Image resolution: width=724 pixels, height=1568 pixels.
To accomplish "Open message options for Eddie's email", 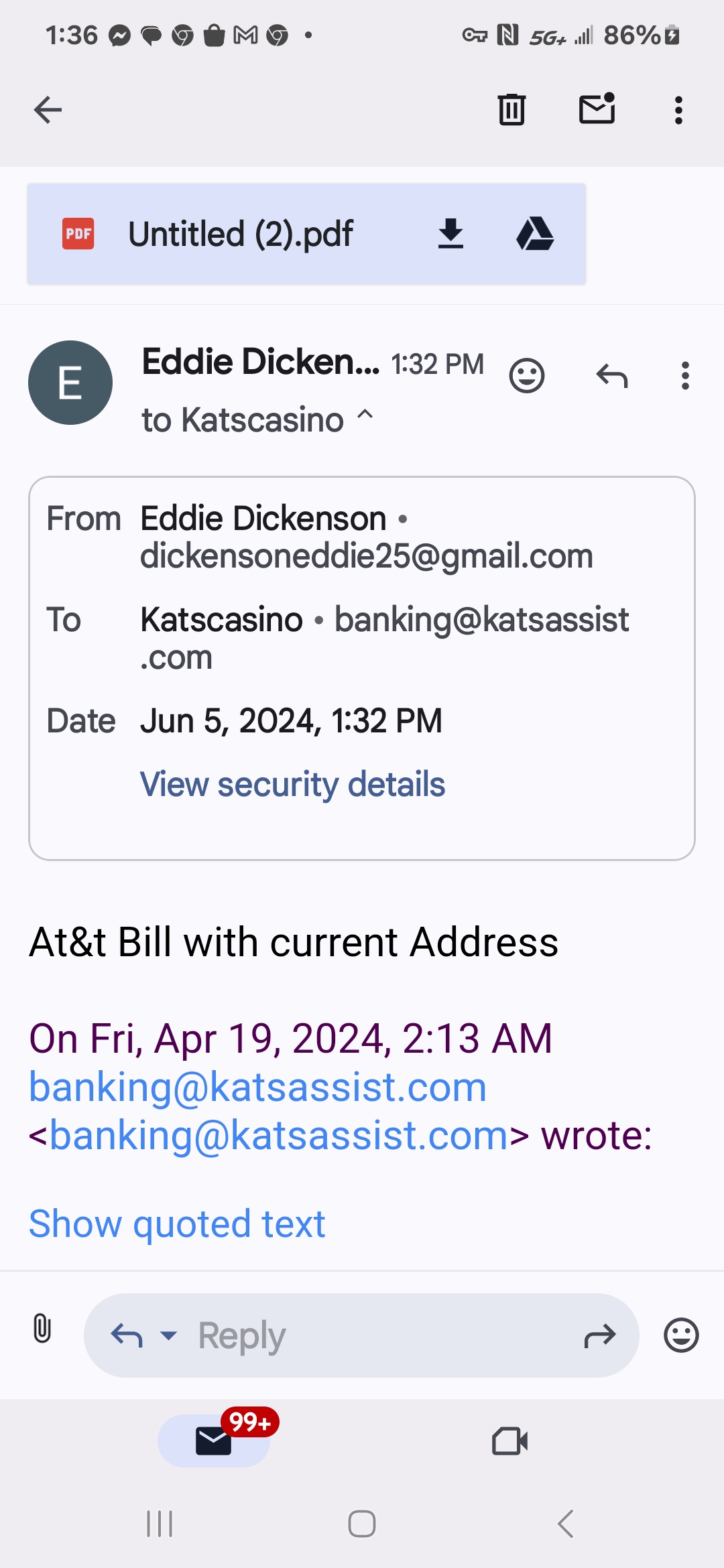I will 685,375.
